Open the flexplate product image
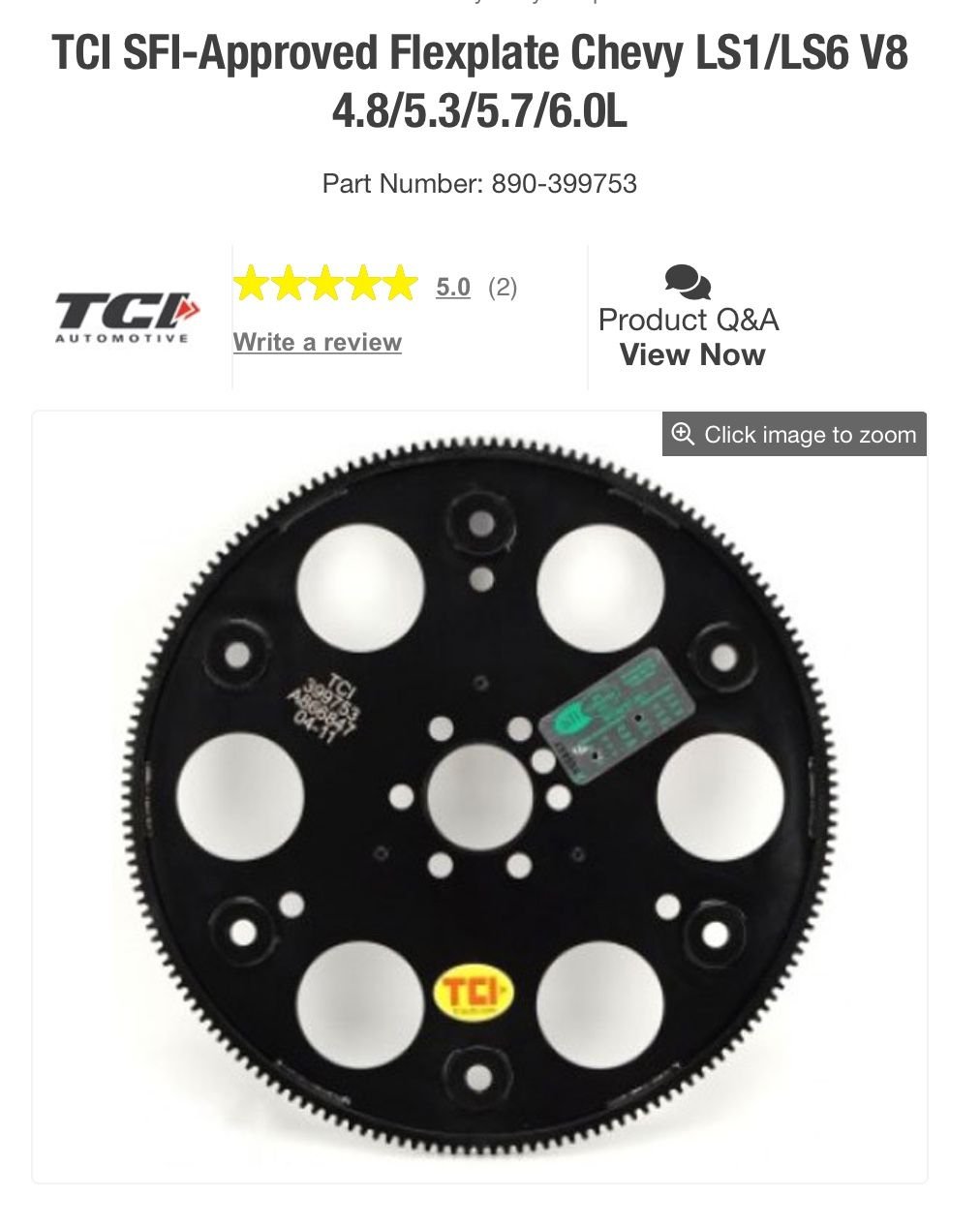The image size is (980, 1228). [479, 794]
